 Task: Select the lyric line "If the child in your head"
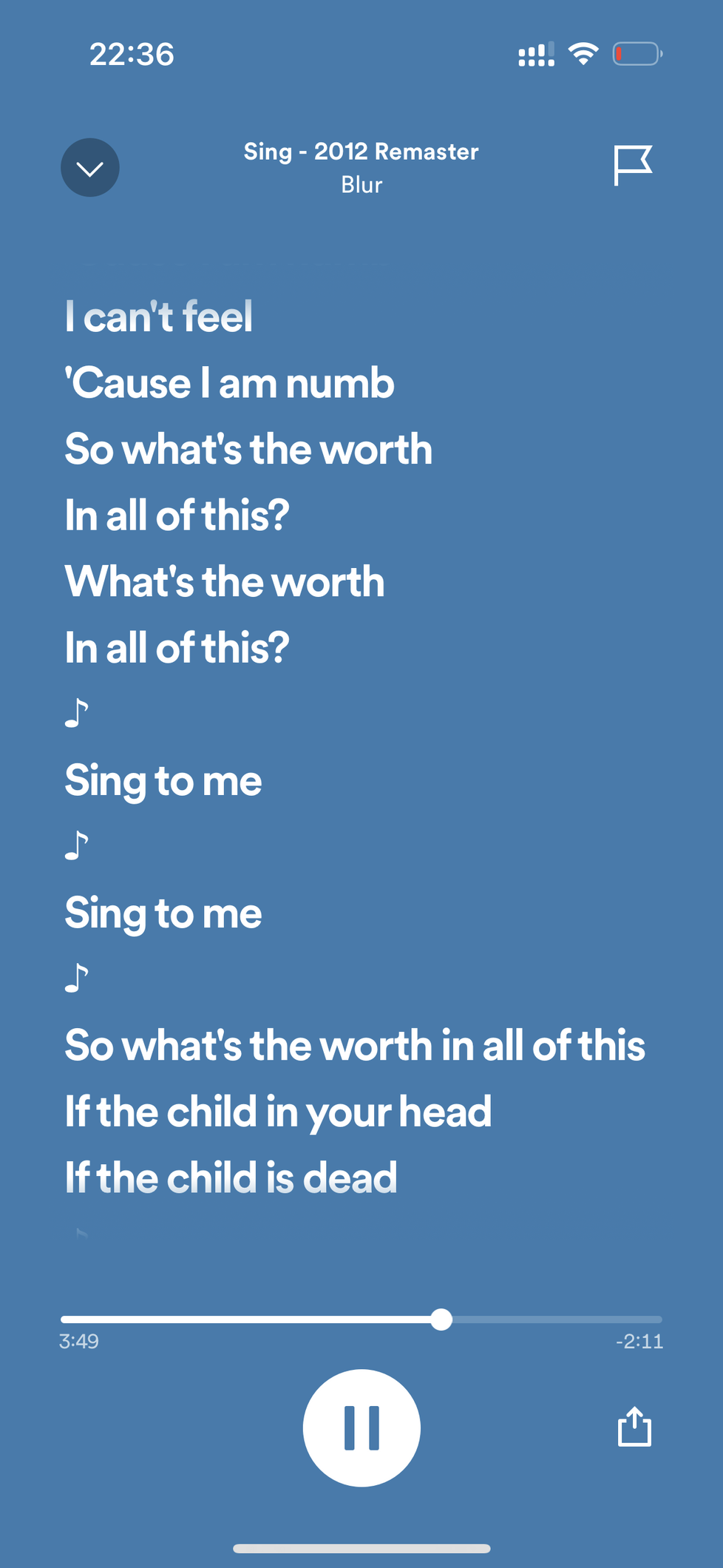click(278, 1111)
